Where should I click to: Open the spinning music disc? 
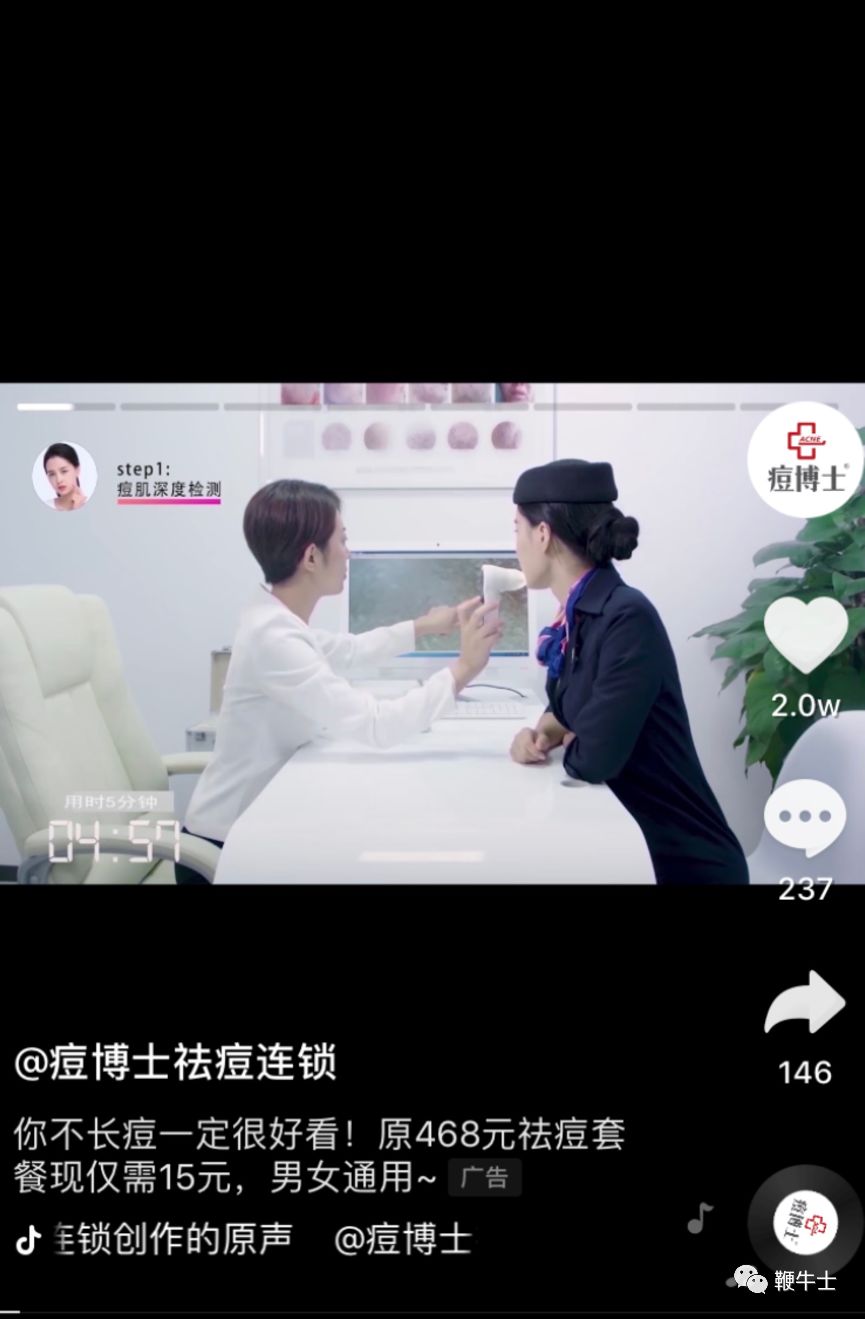click(805, 1225)
